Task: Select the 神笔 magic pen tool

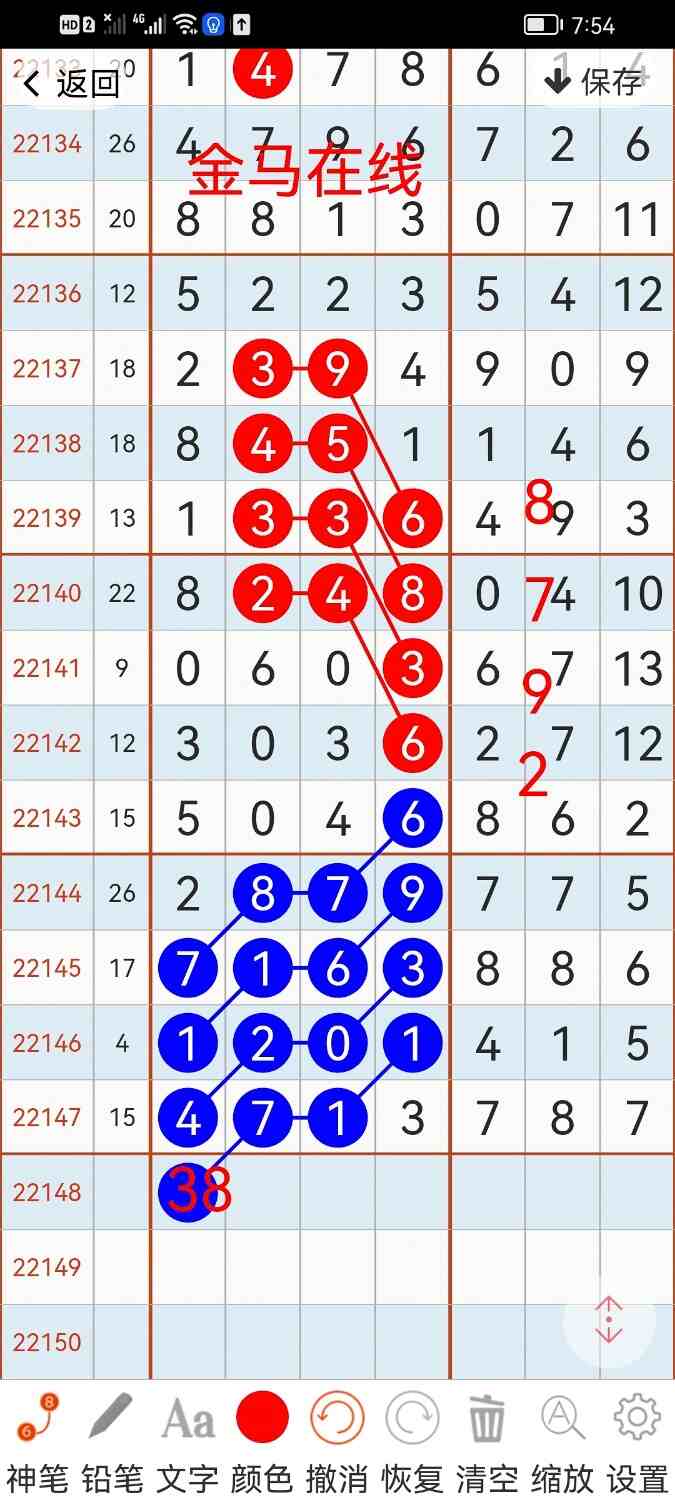Action: (x=38, y=1440)
